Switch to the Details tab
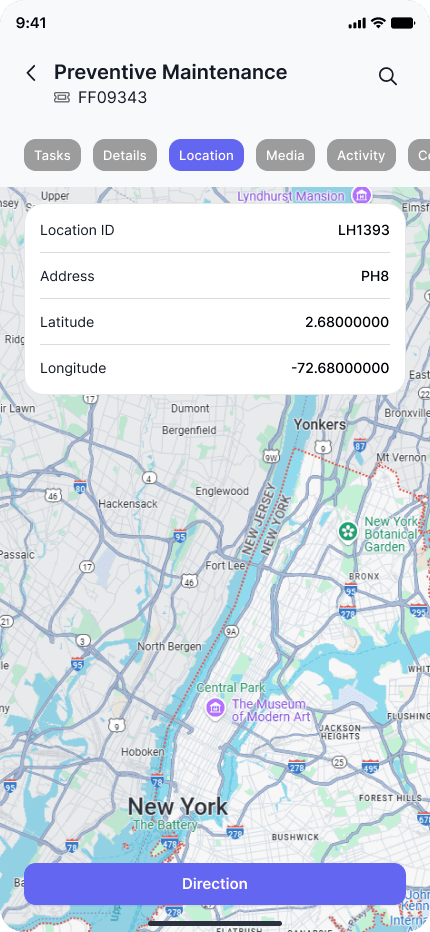The height and width of the screenshot is (932, 430). (x=125, y=155)
